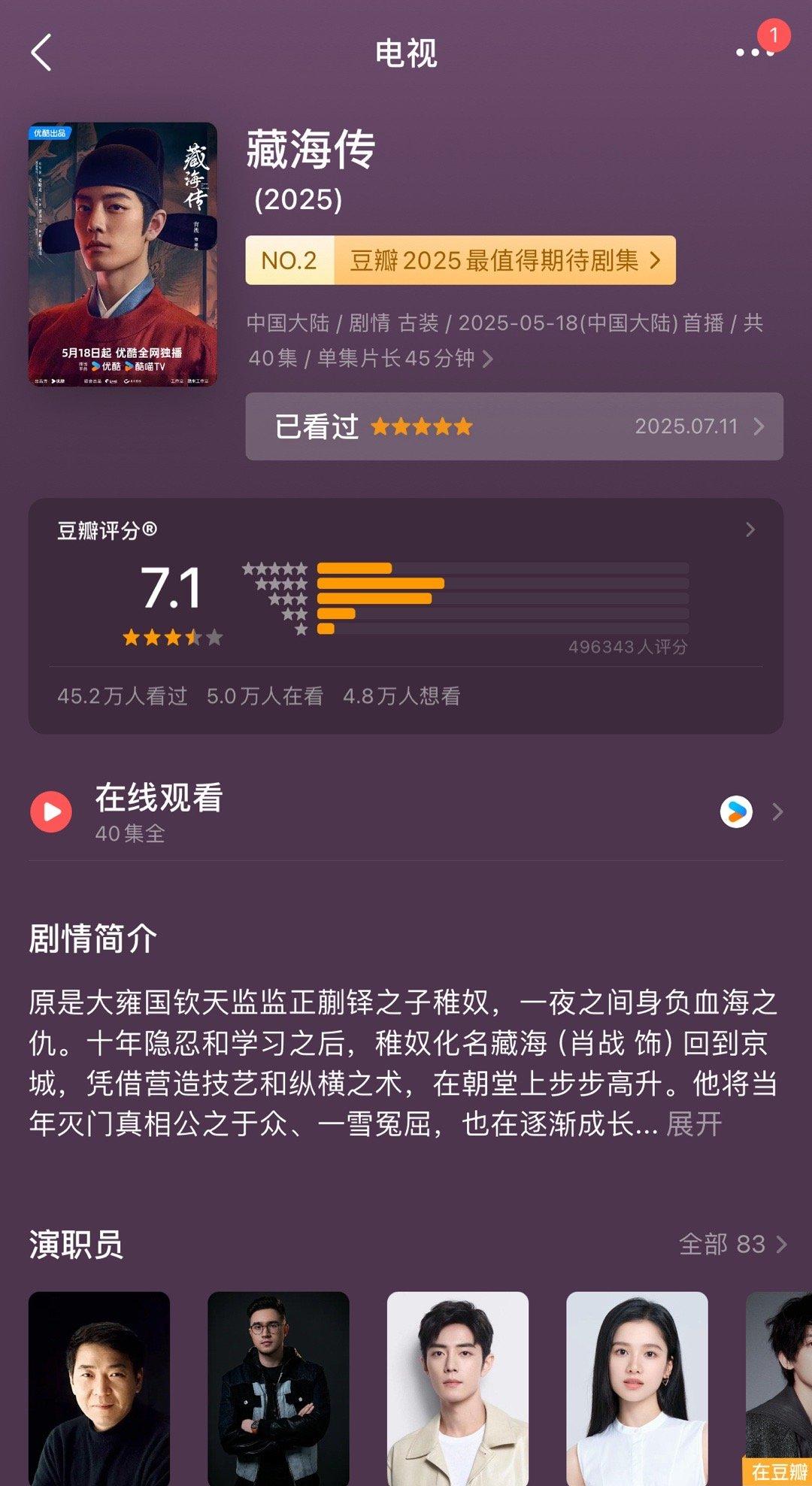Expand the plot summary with 展开
812x1486 pixels.
pyautogui.click(x=693, y=1124)
